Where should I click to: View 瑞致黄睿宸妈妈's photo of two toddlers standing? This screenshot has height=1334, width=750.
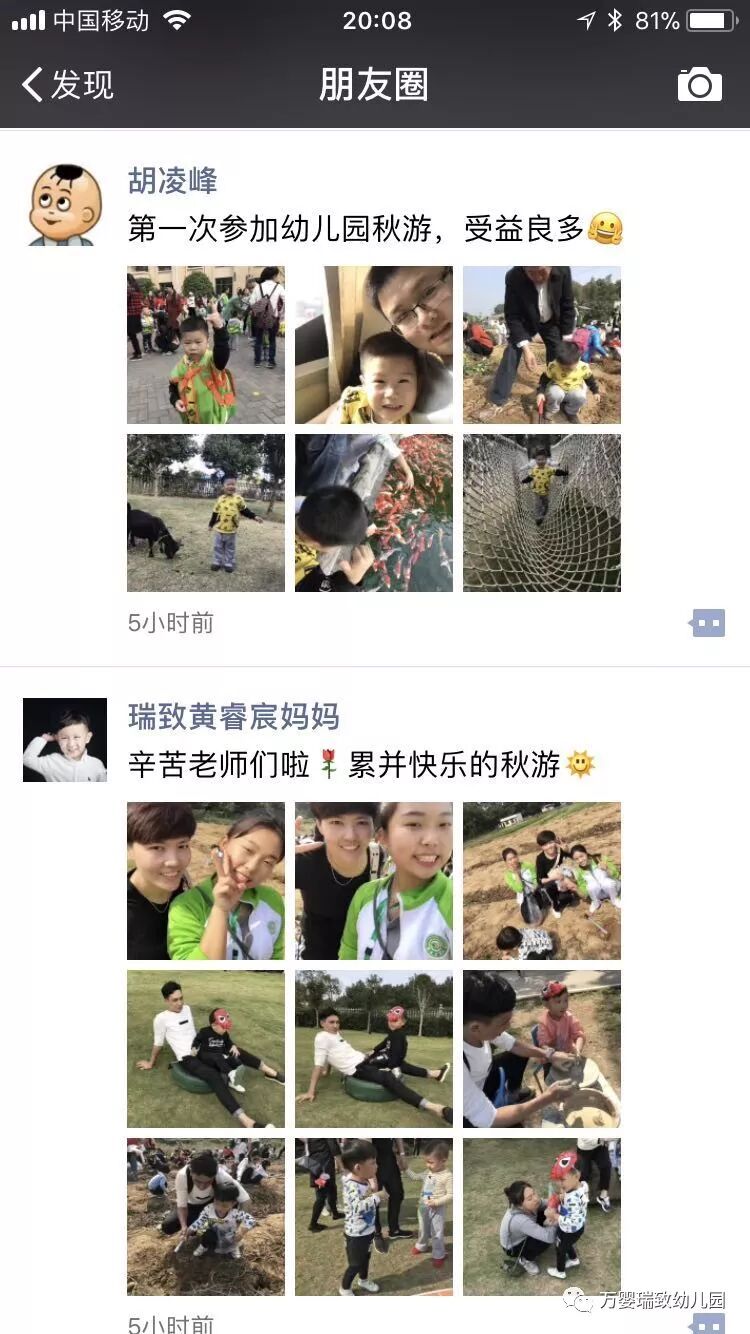[x=373, y=1217]
